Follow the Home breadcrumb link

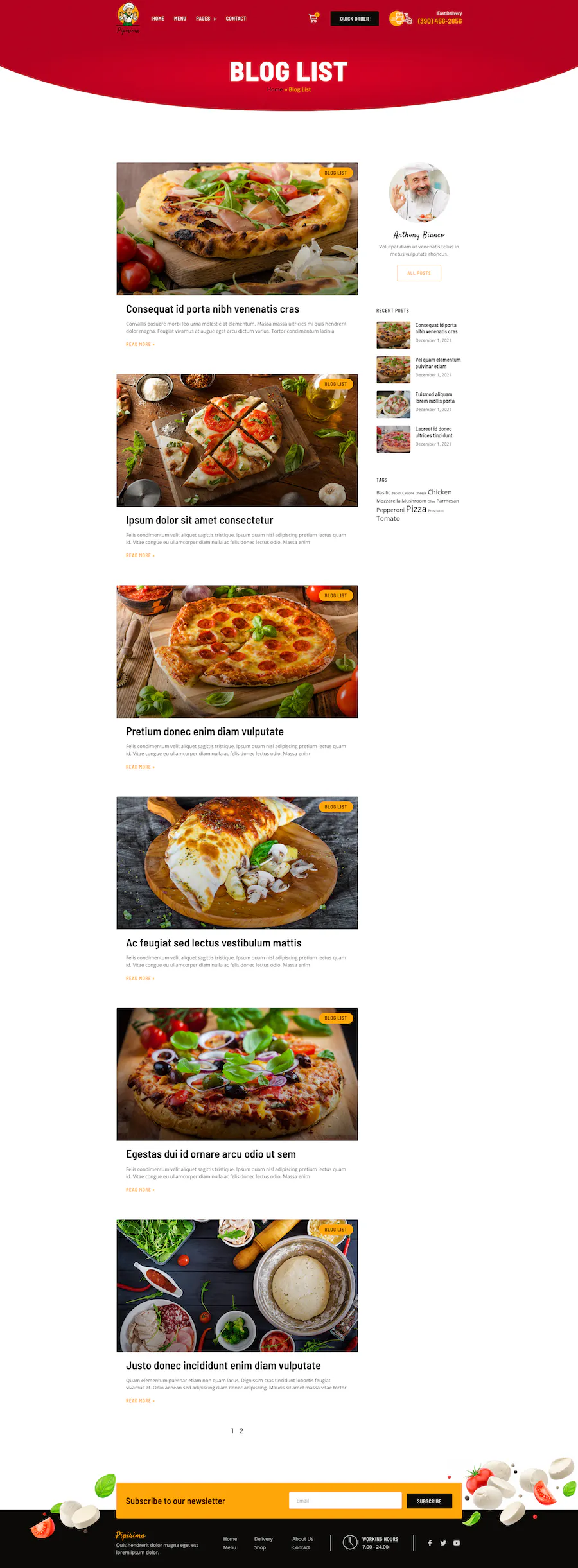click(x=274, y=90)
